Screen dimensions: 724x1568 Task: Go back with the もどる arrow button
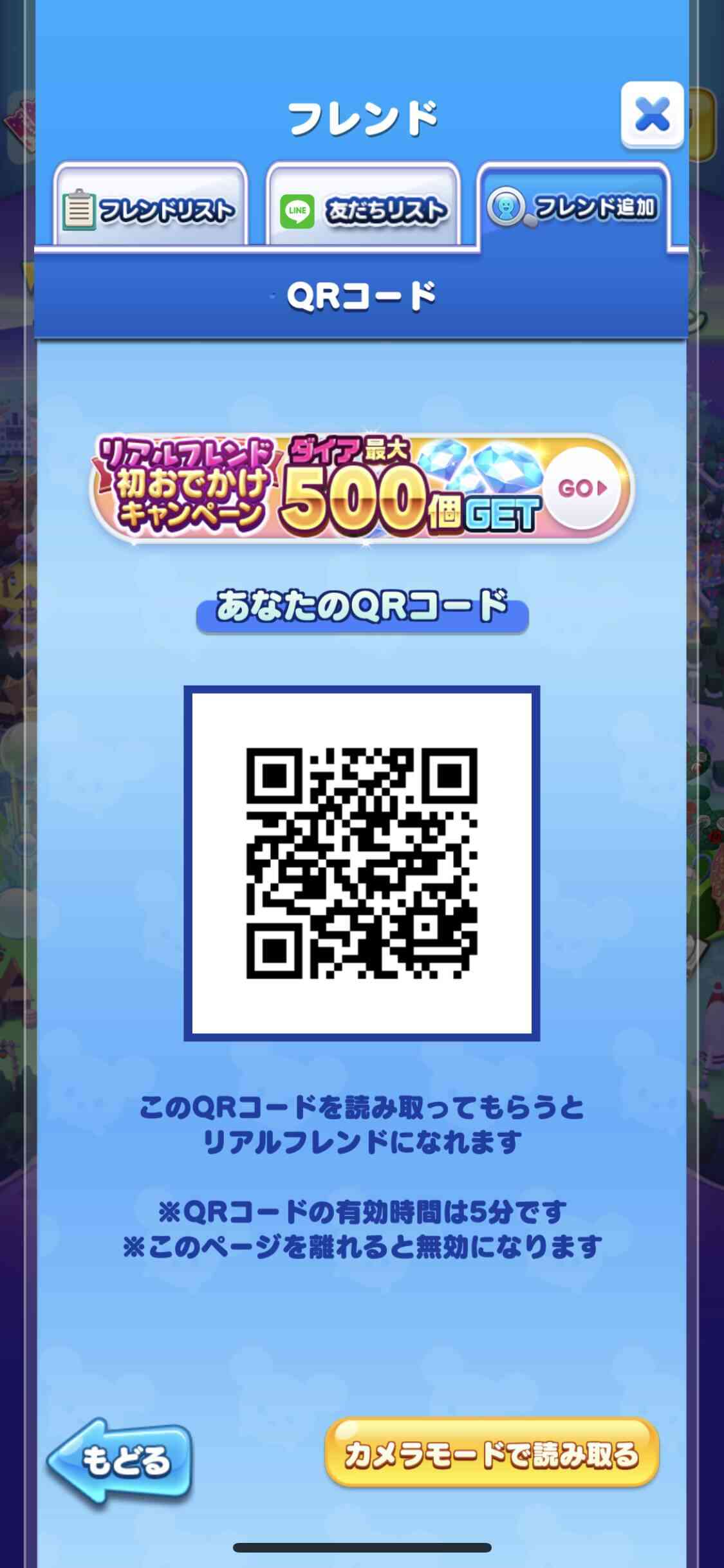[x=120, y=1461]
